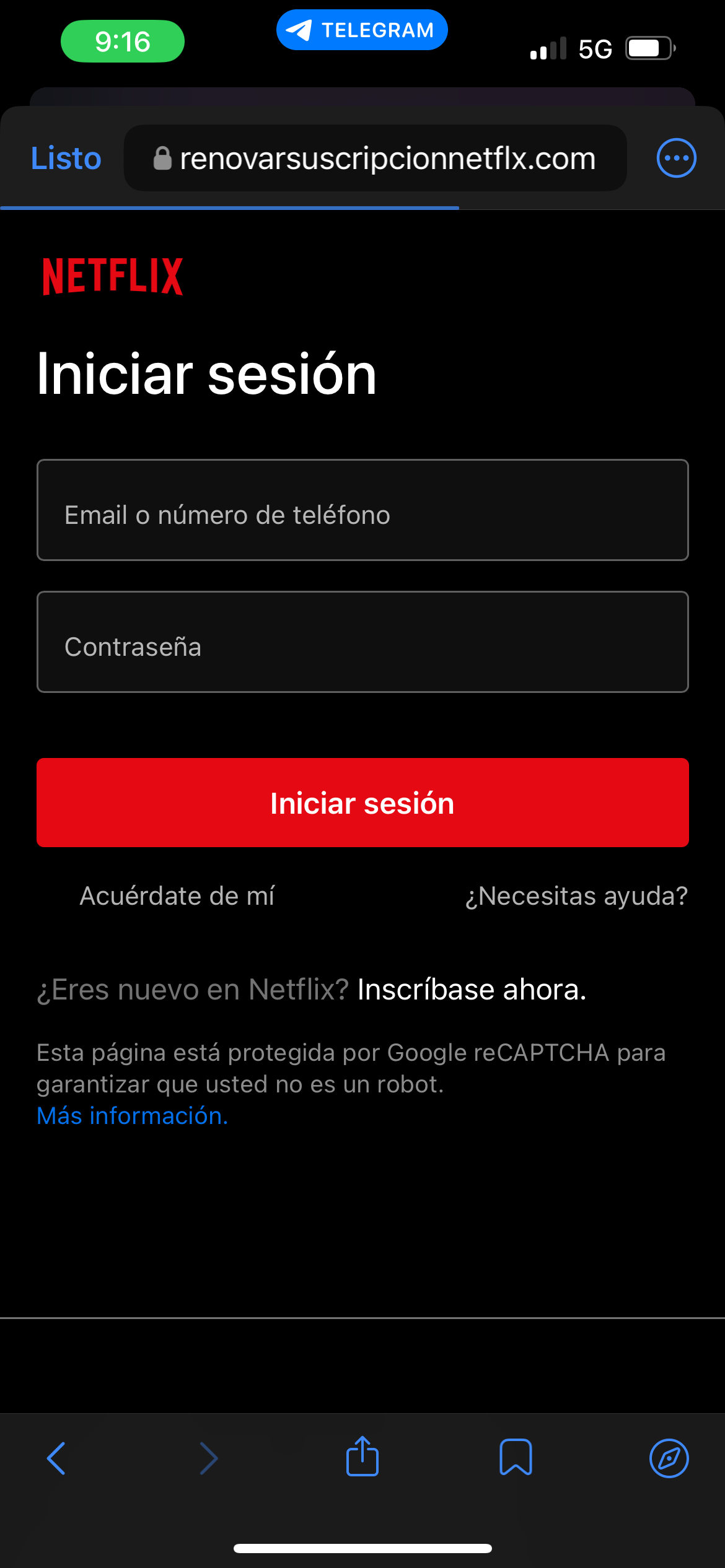Go back to the previous page
The height and width of the screenshot is (1568, 725).
click(56, 1458)
